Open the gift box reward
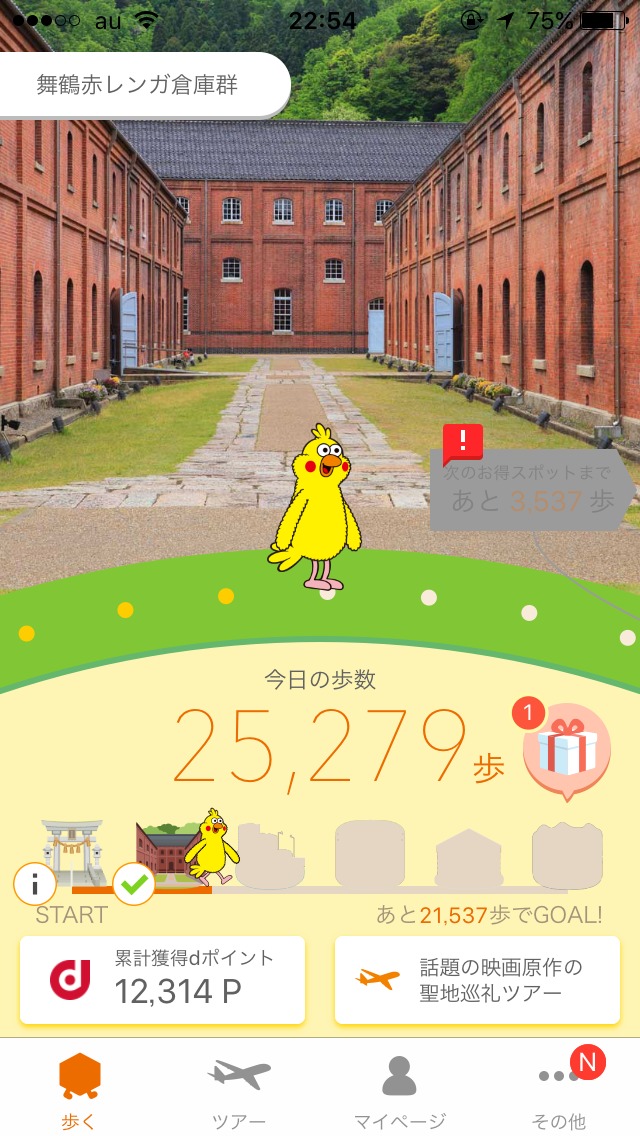Screen dimensions: 640x1136 pos(566,751)
